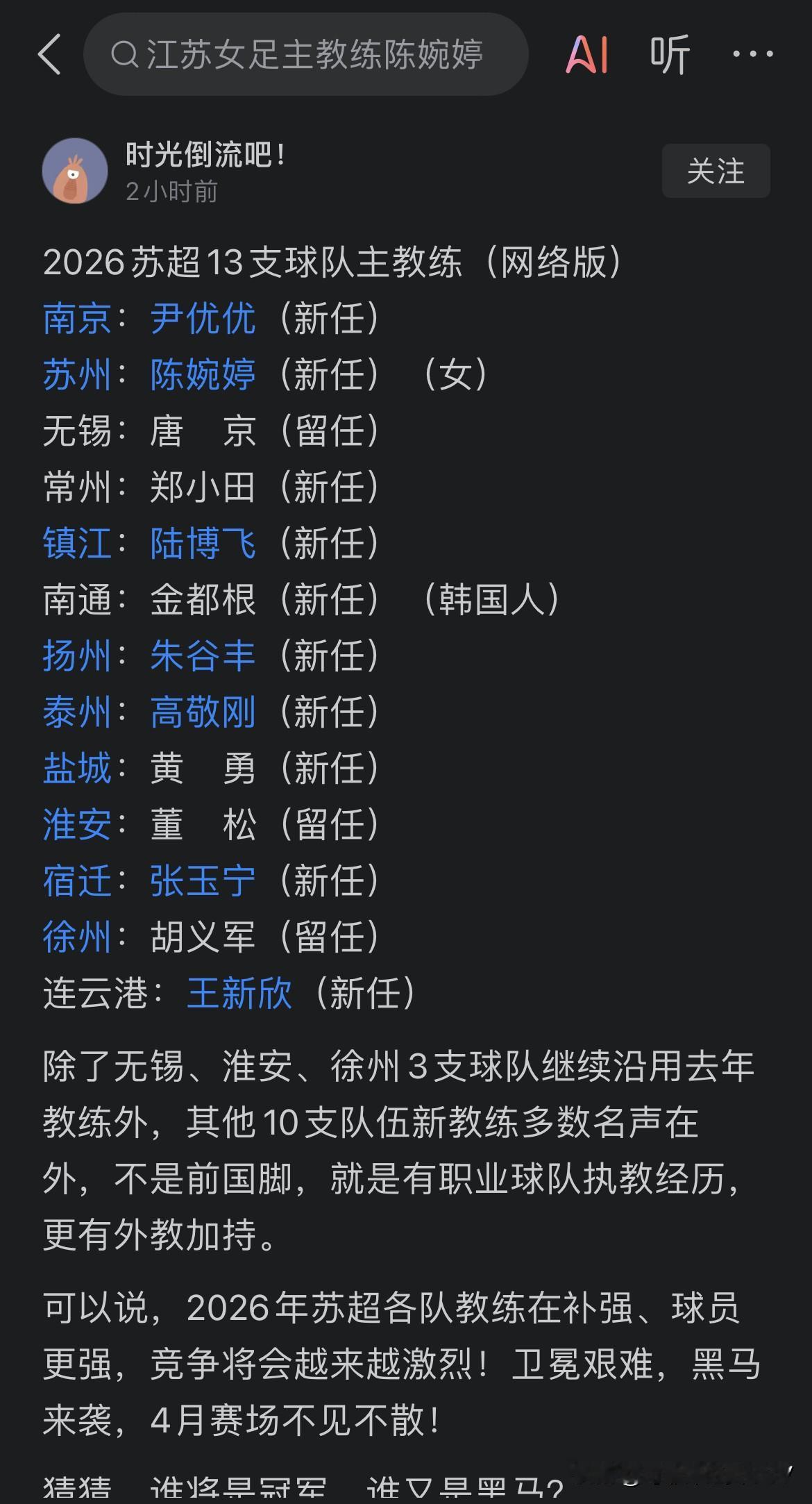Tap the magnifier icon inside the search bar

coord(125,56)
